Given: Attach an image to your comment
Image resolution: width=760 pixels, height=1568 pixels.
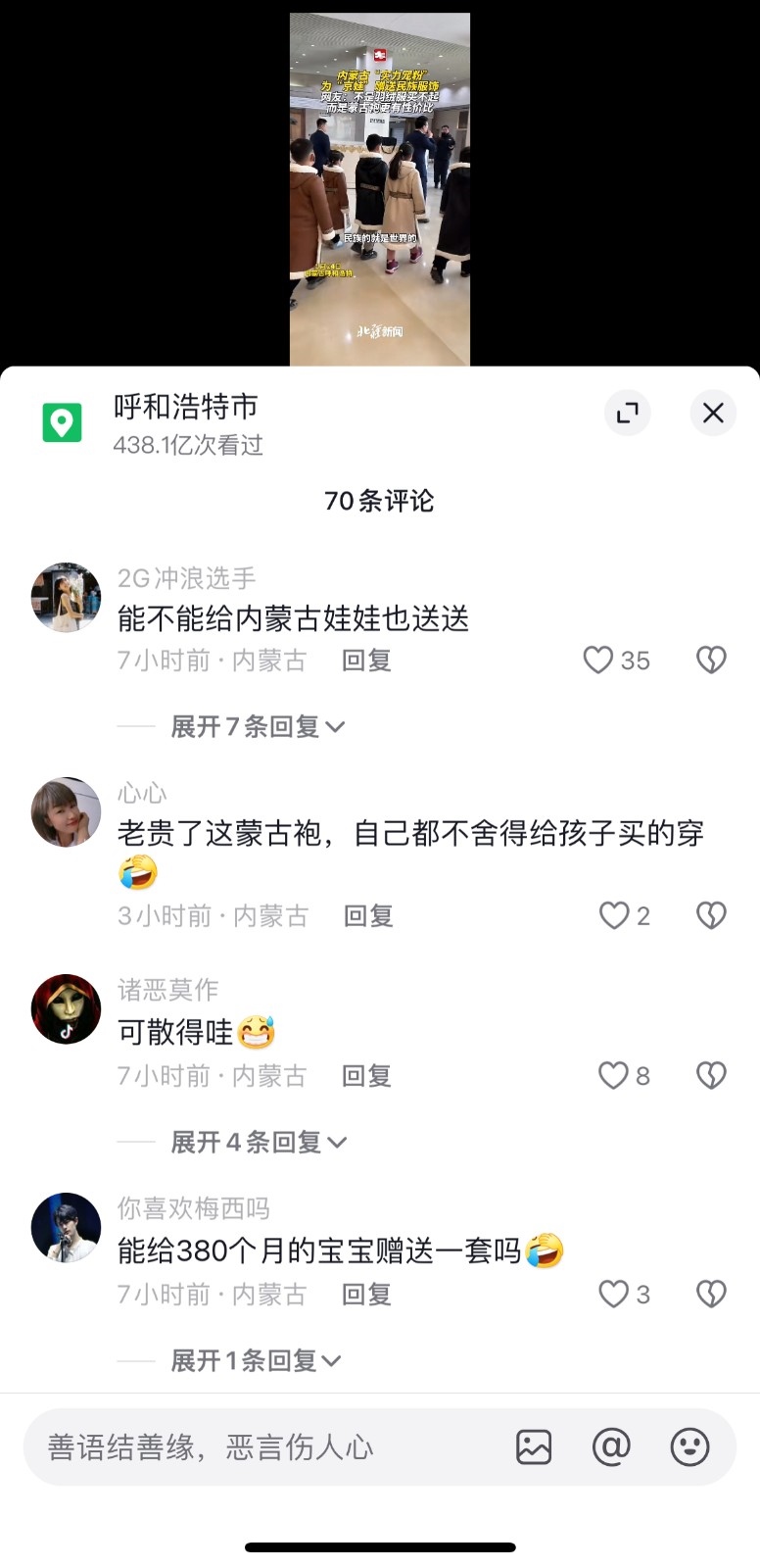Looking at the screenshot, I should tap(534, 1447).
